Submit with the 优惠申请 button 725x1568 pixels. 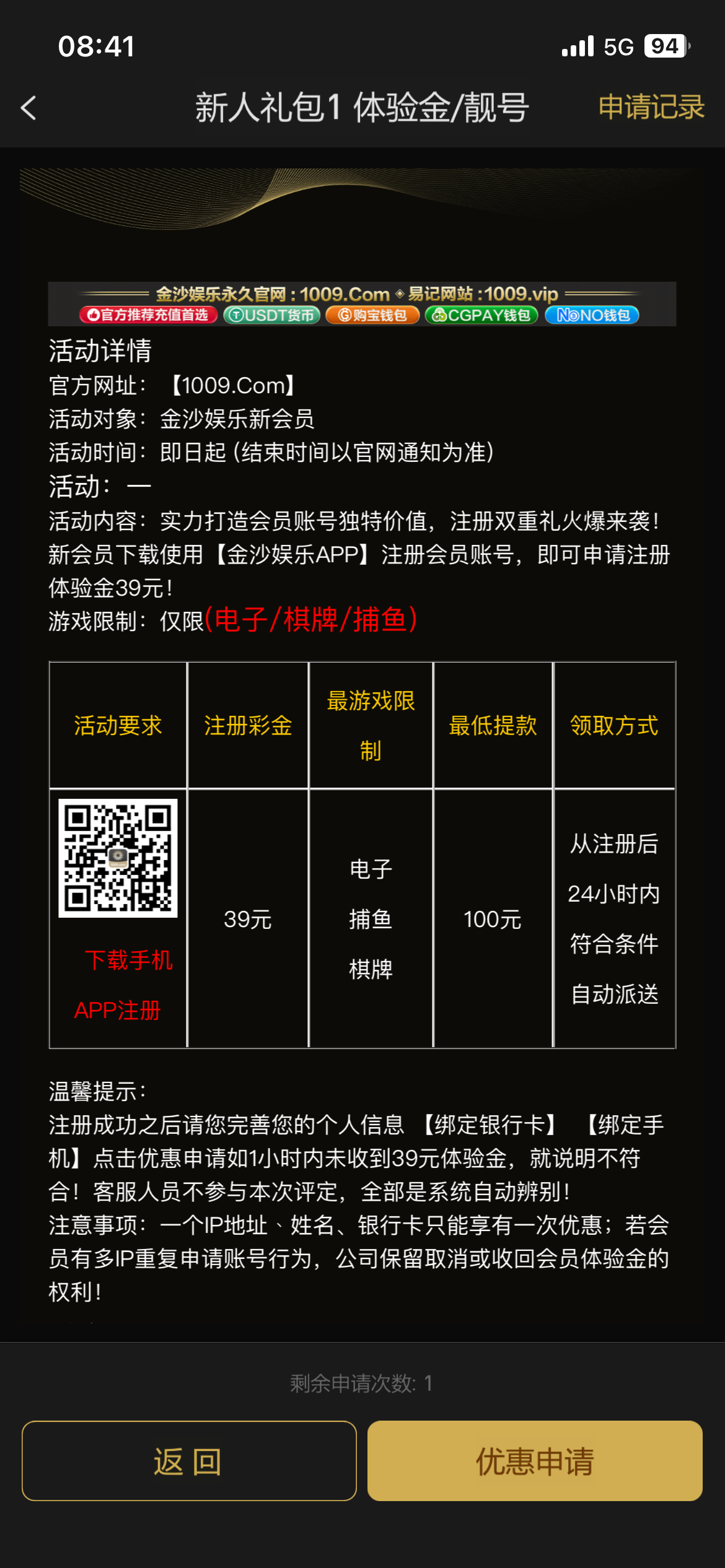534,1460
